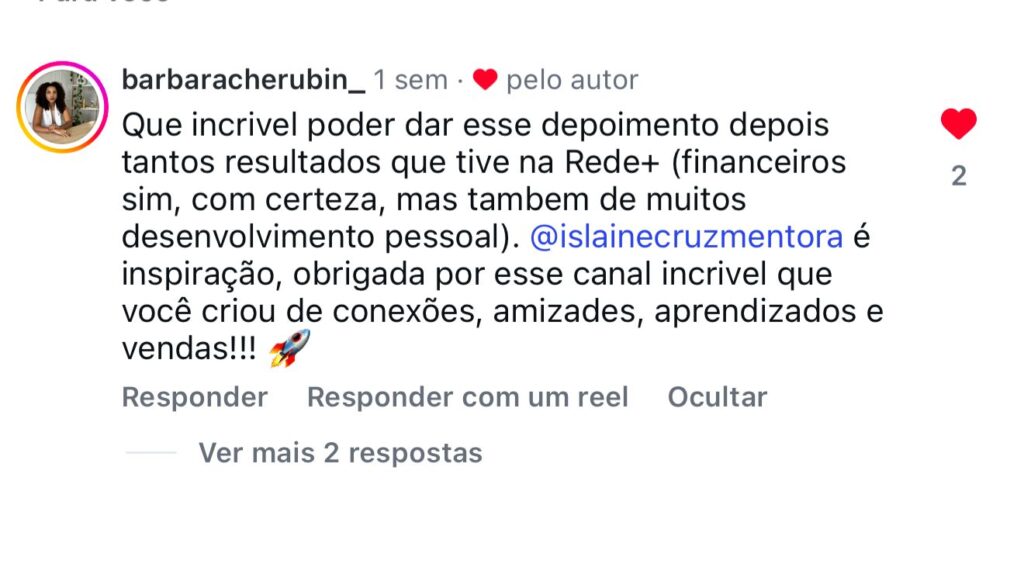Like barbaracherubin_'s comment with the heart
The height and width of the screenshot is (564, 1024).
pyautogui.click(x=958, y=124)
